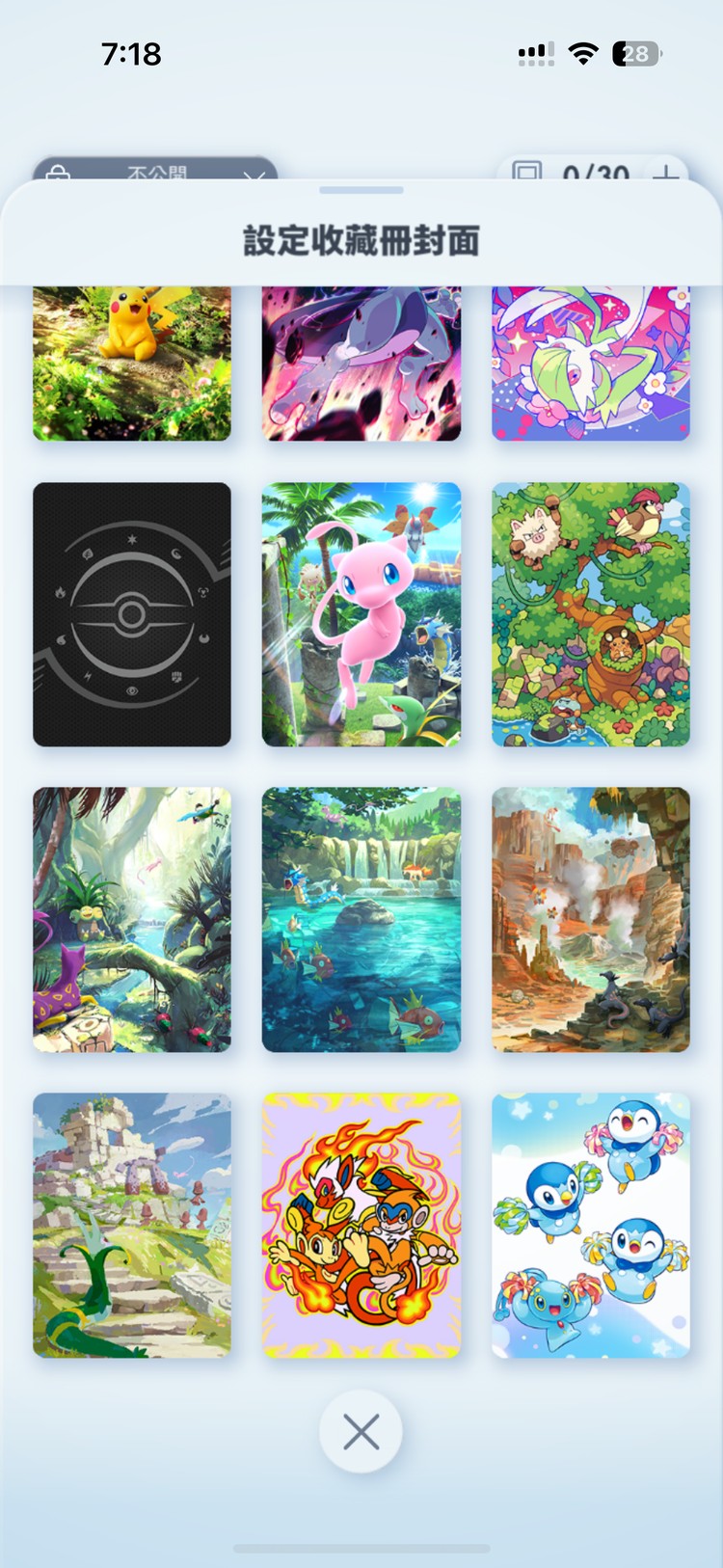Choose the Mewtwo cover
The height and width of the screenshot is (1568, 723).
coord(361,363)
